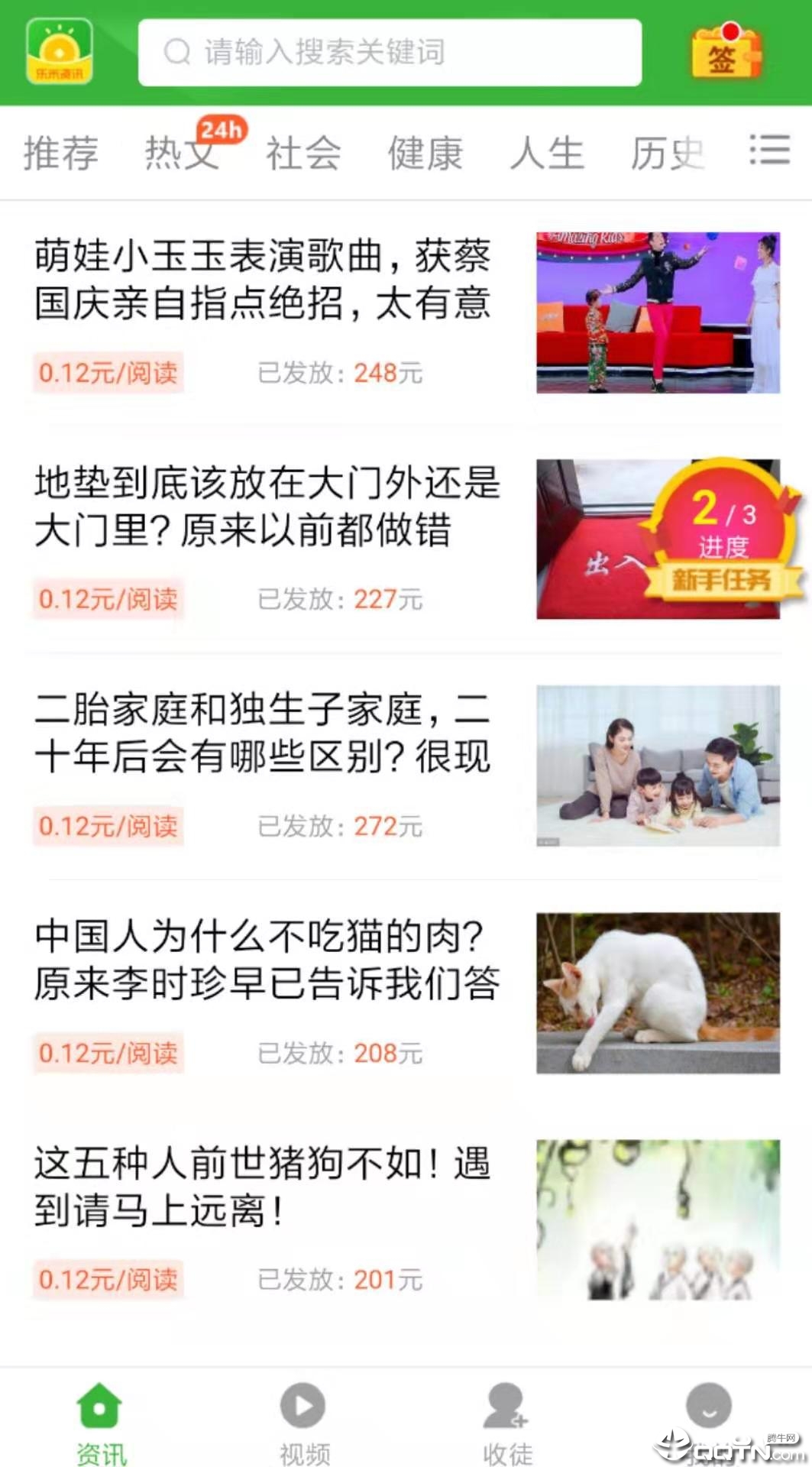The image size is (812, 1467).
Task: Read the article about 地垫 placement
Action: 267,506
